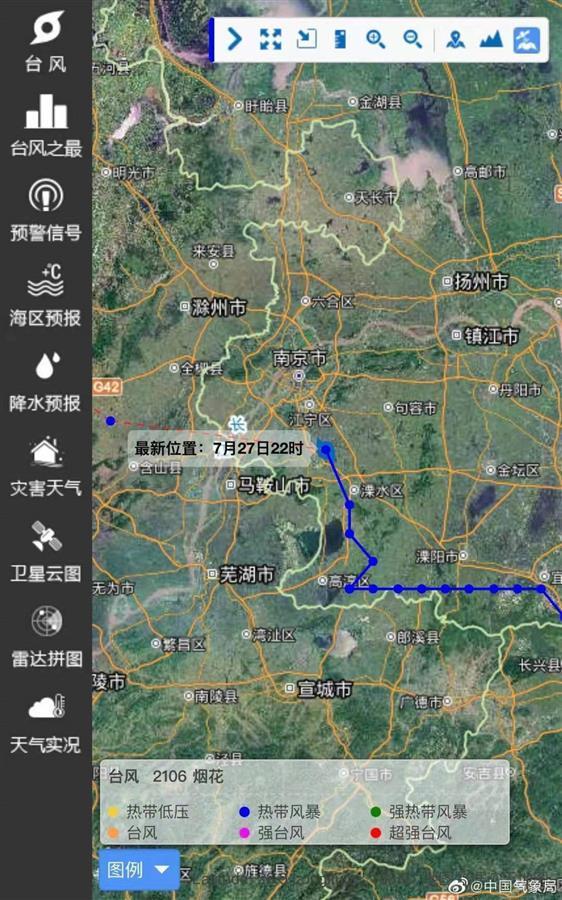This screenshot has height=900, width=562.
Task: Switch to terrain map layer
Action: point(491,40)
